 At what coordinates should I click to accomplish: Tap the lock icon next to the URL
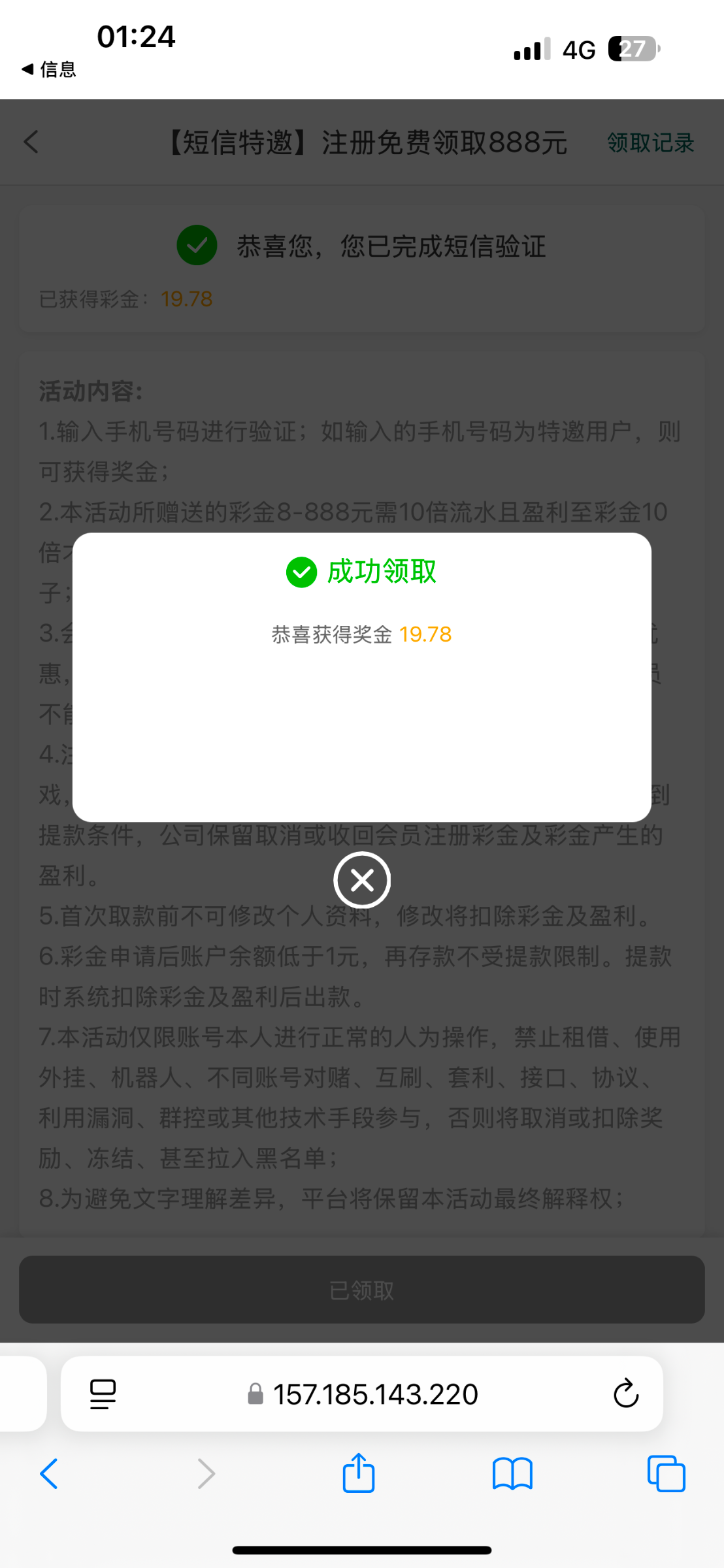click(x=255, y=1393)
